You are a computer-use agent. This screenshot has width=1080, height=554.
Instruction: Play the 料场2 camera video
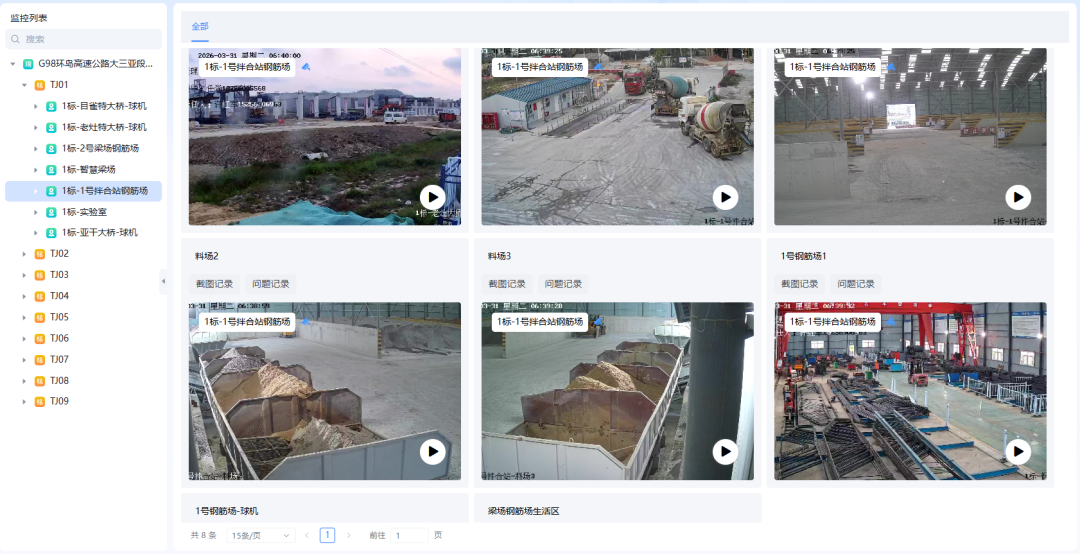click(432, 452)
